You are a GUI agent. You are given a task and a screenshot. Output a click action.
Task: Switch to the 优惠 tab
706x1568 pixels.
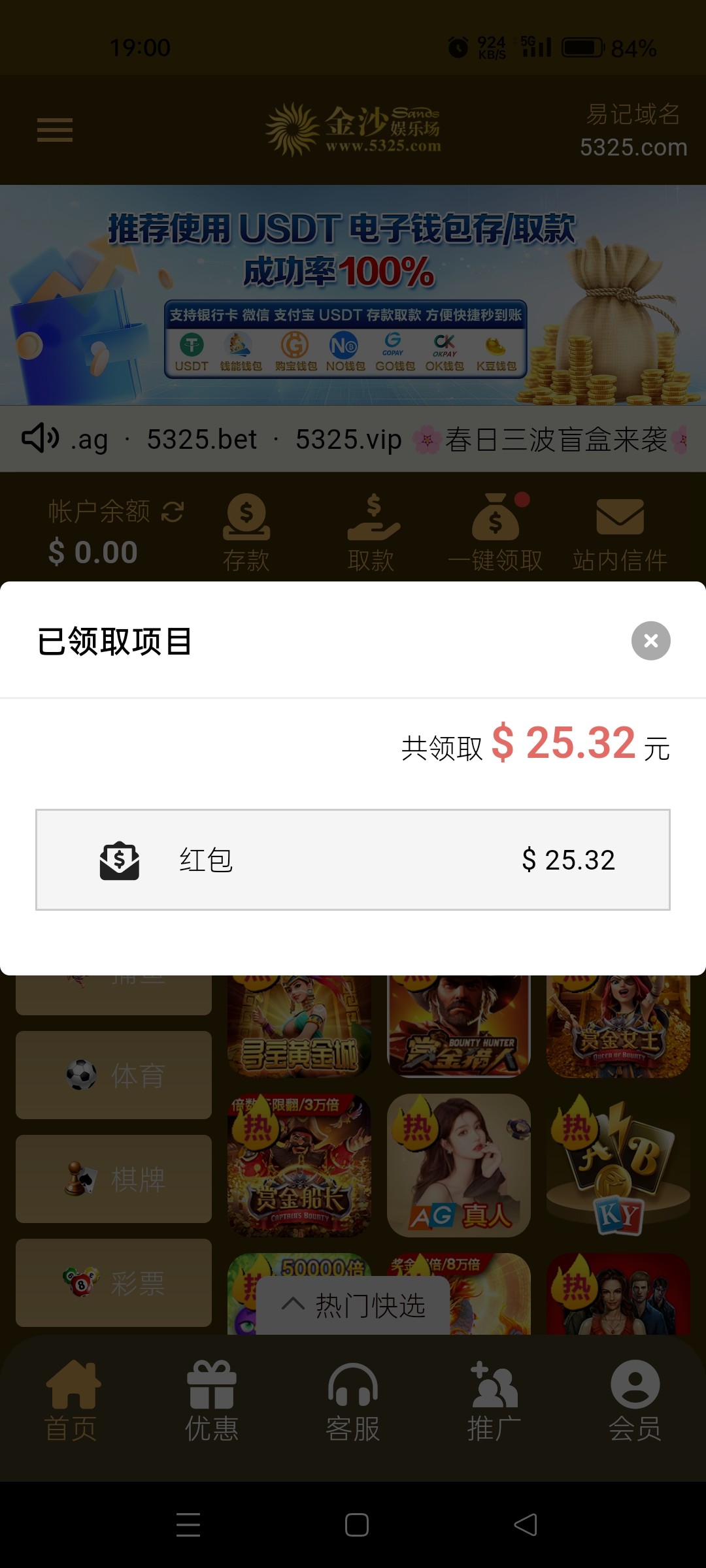pos(212,1401)
